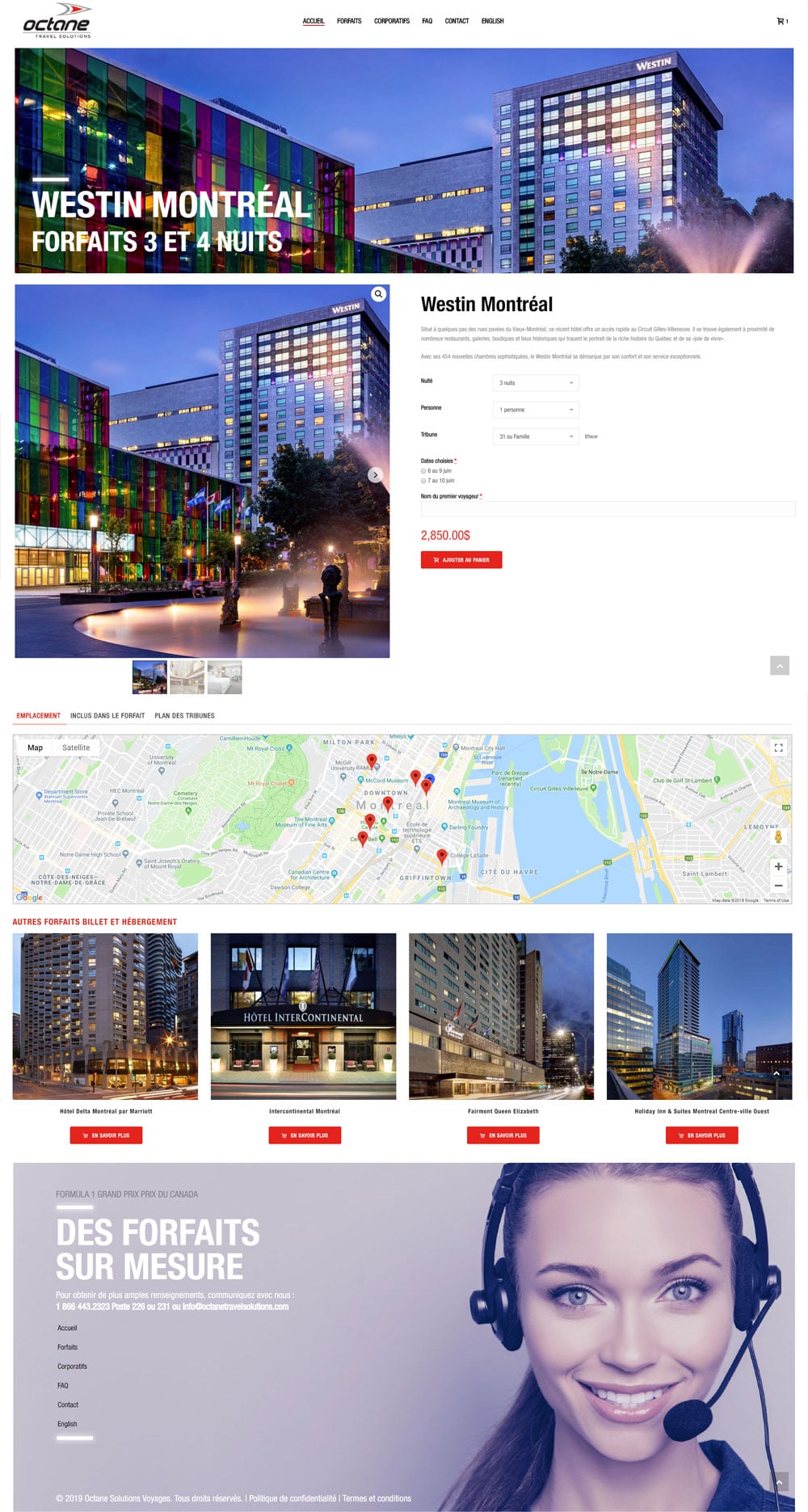This screenshot has width=808, height=1512.
Task: Switch the map to Satellite view
Action: [x=76, y=748]
